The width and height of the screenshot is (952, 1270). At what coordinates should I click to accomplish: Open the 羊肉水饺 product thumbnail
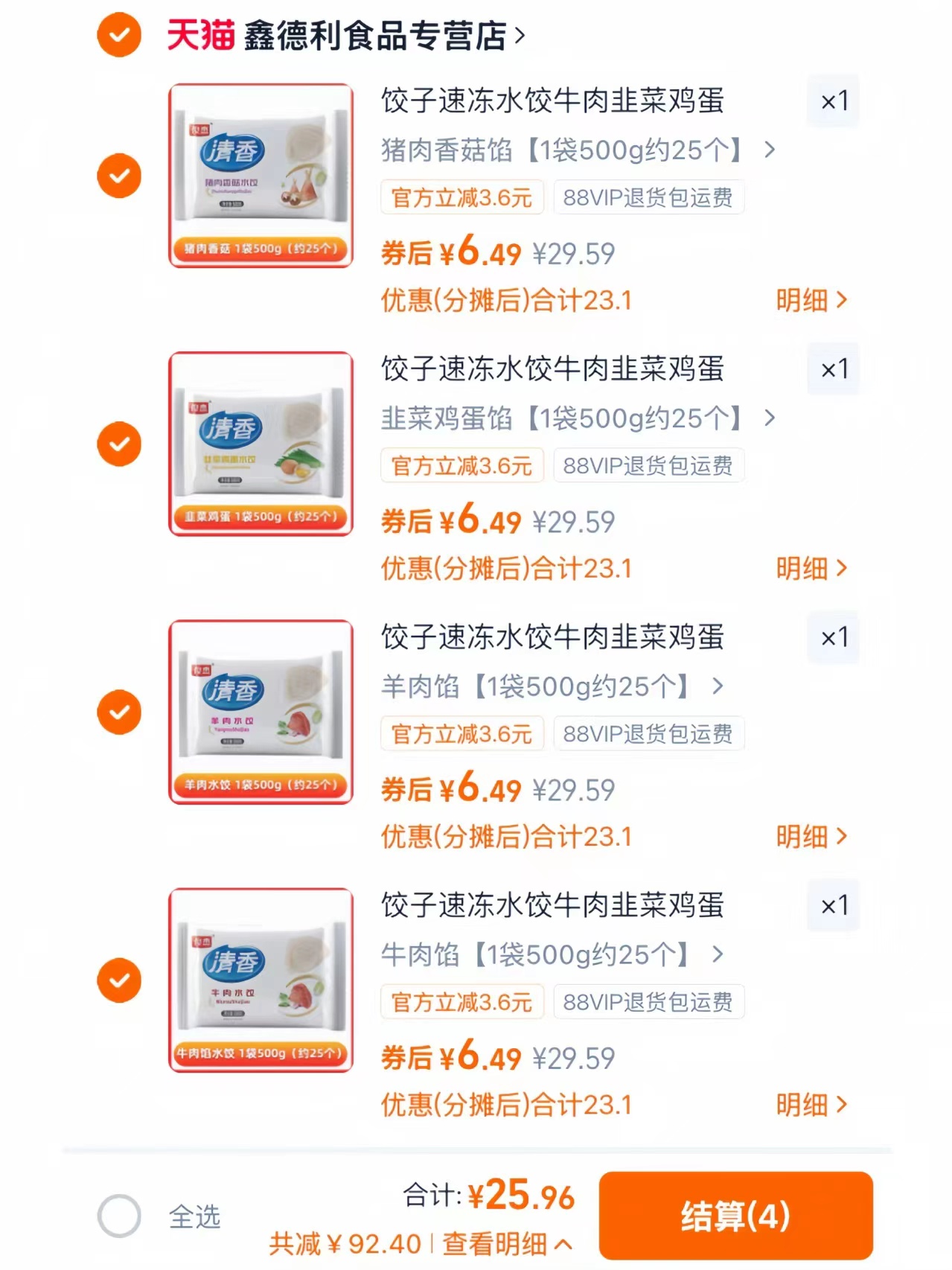pos(261,712)
